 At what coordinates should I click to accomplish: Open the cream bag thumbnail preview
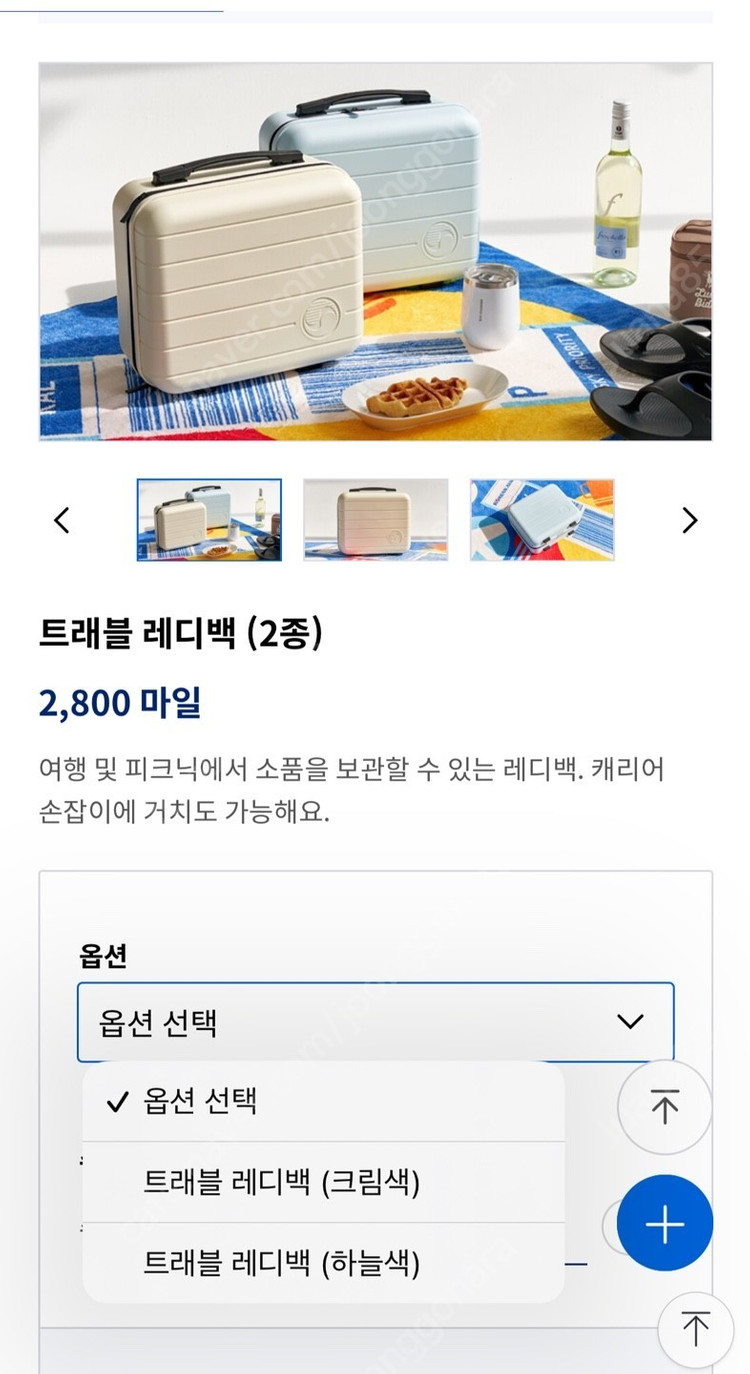[x=375, y=521]
